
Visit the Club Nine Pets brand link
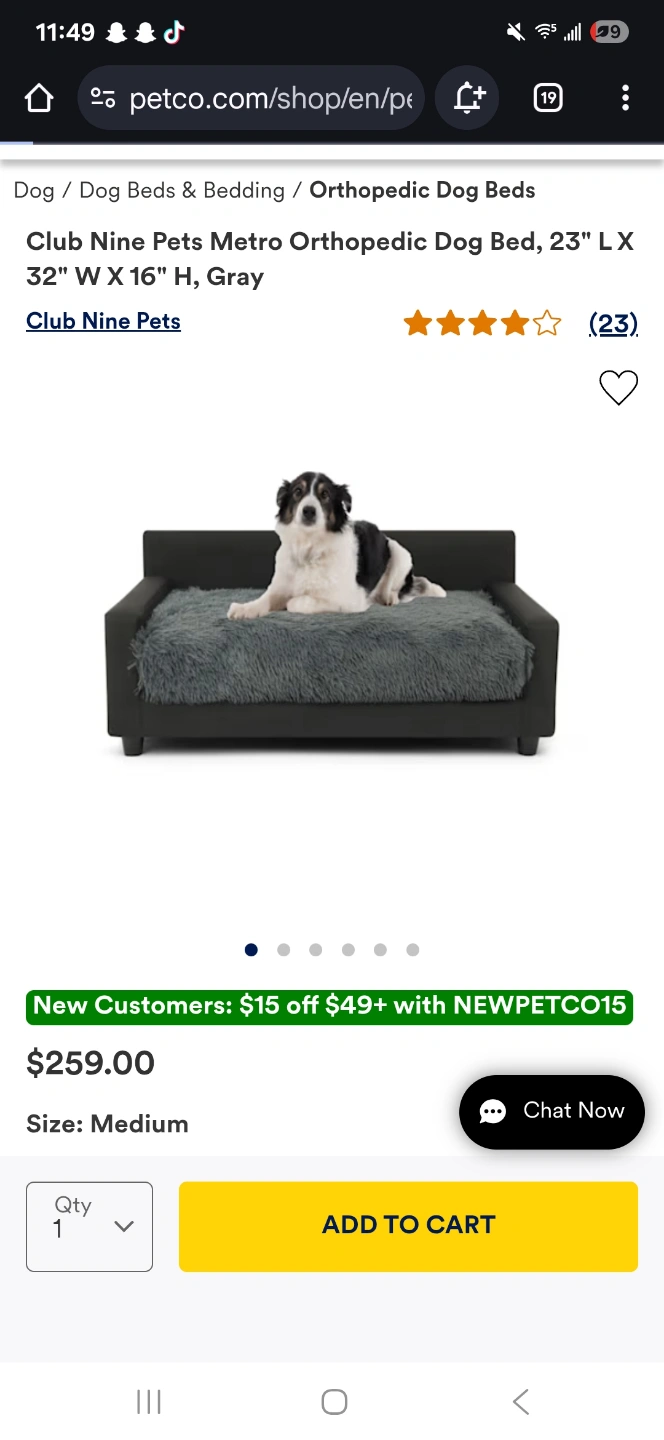(103, 321)
